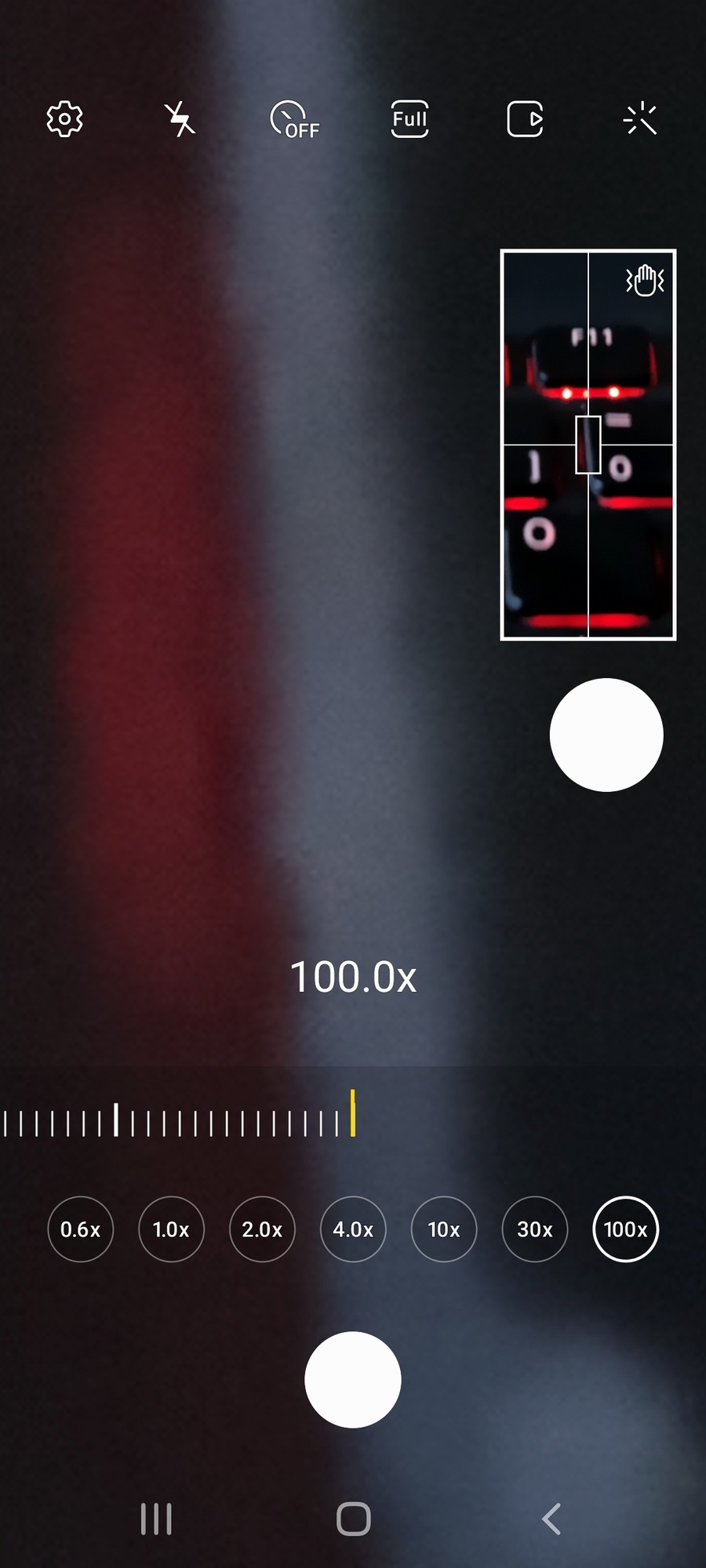The image size is (706, 1568).
Task: Select 1.0x zoom level
Action: (x=171, y=1229)
